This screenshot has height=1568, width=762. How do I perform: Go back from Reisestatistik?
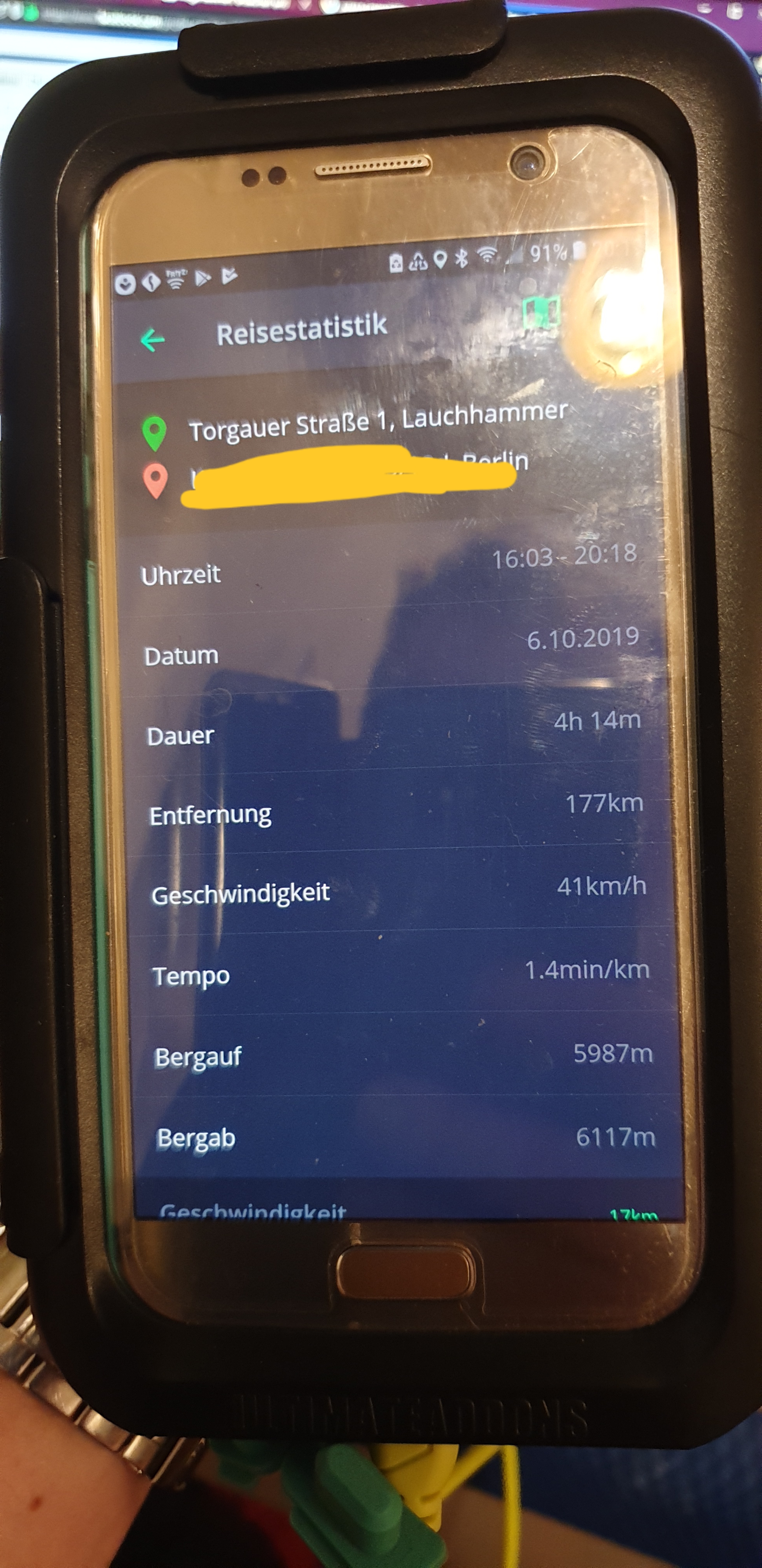152,340
